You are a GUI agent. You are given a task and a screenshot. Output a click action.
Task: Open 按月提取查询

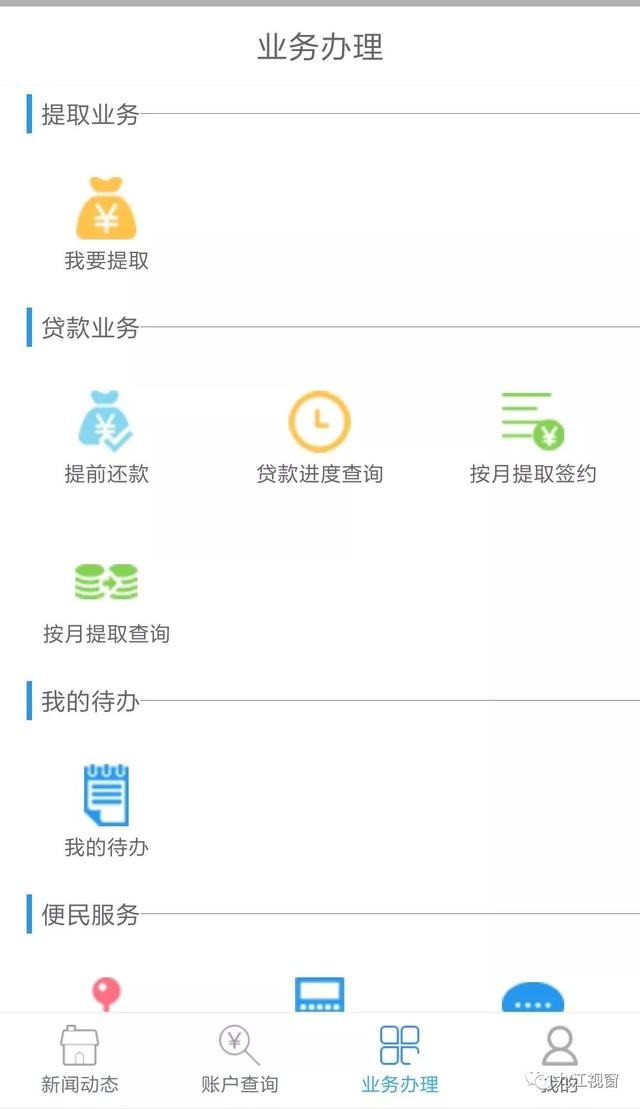(106, 603)
